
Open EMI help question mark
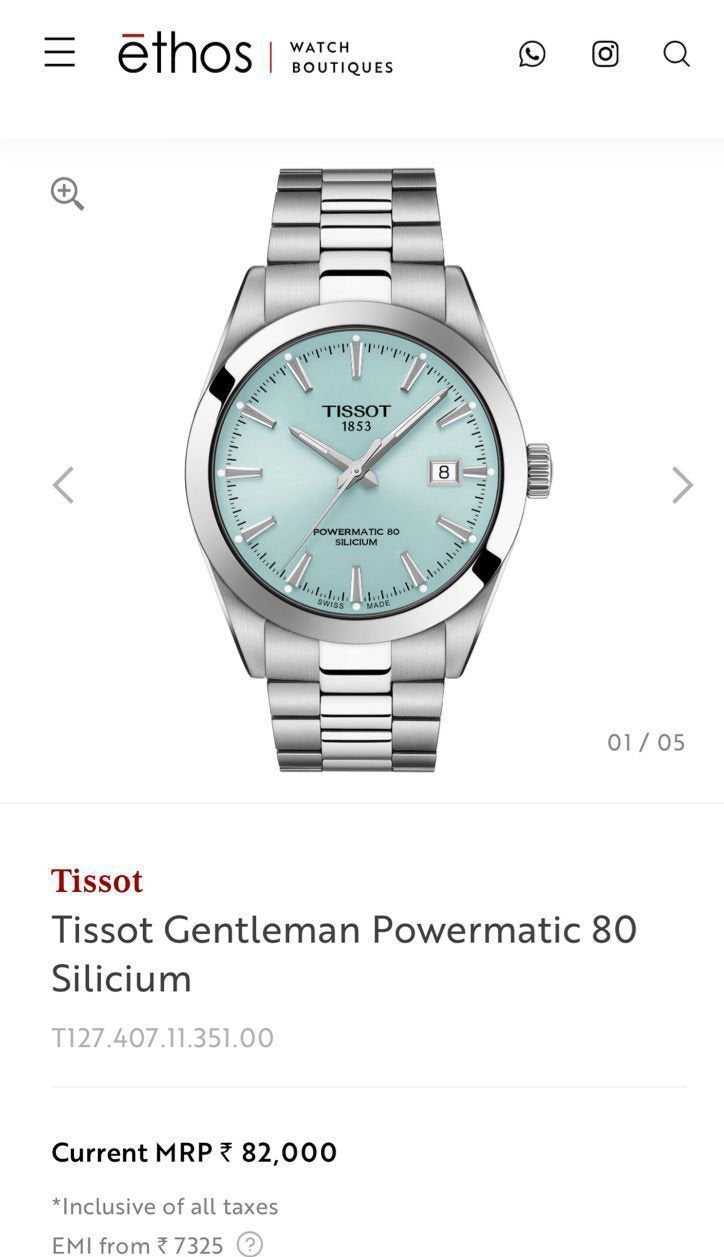point(250,1245)
